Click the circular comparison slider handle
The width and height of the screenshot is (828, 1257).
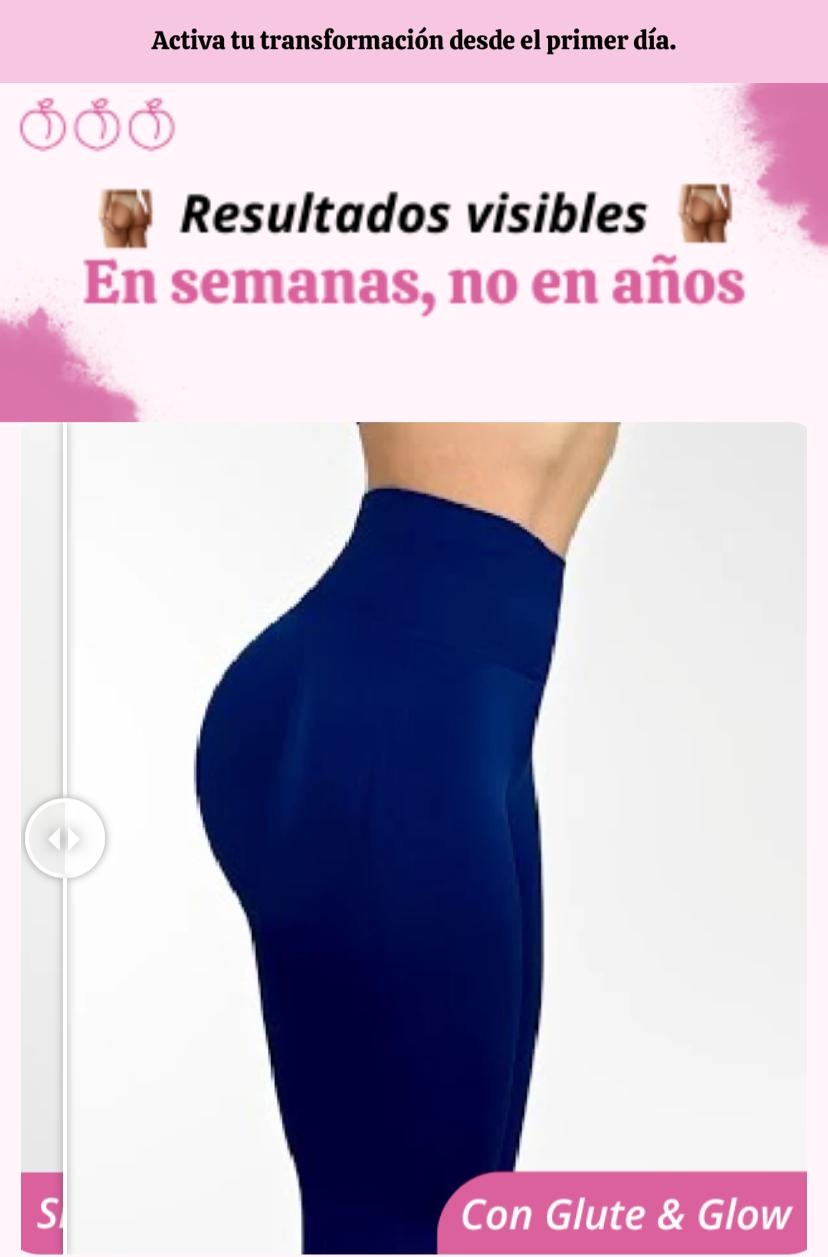click(x=66, y=839)
